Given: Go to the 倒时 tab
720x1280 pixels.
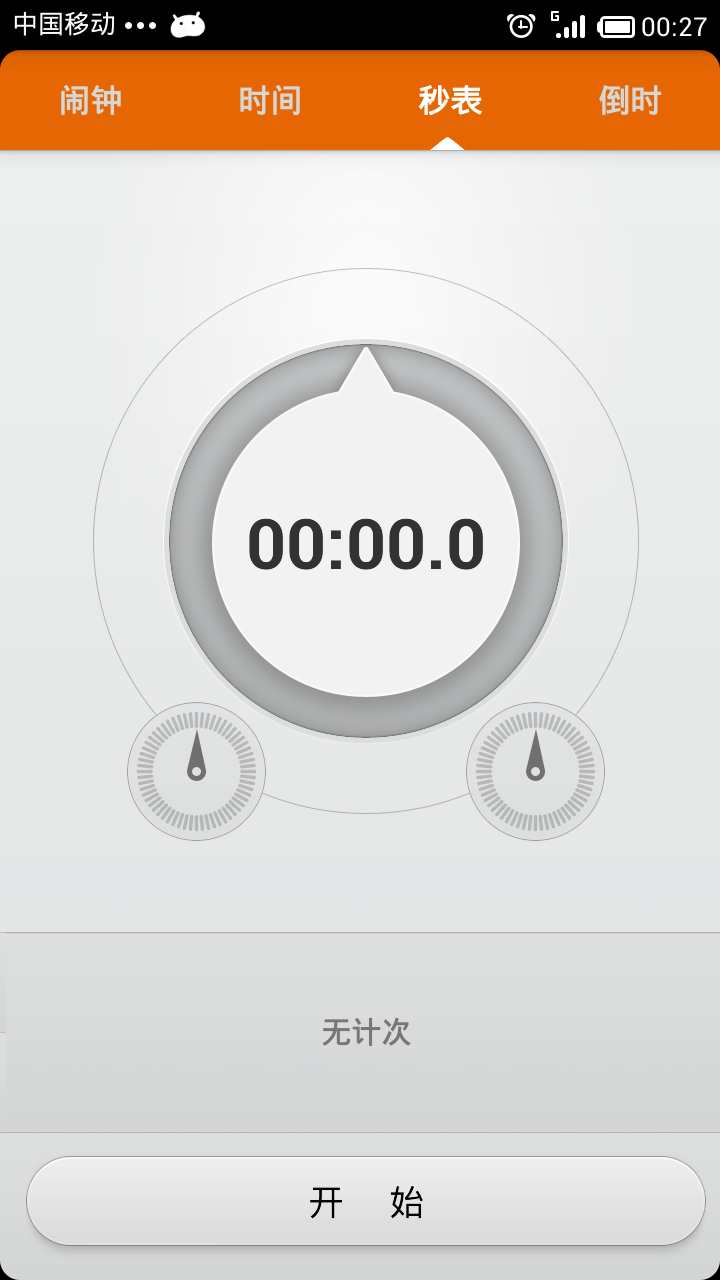Looking at the screenshot, I should (630, 101).
